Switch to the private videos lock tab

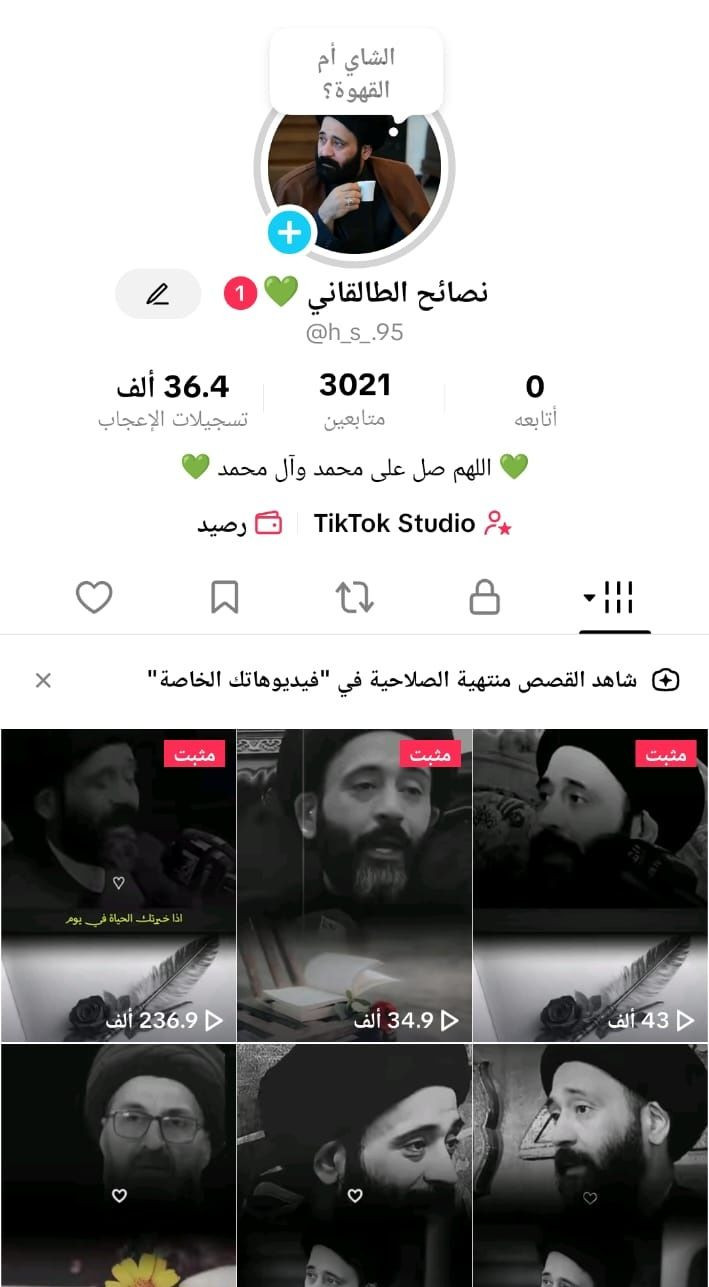(485, 598)
